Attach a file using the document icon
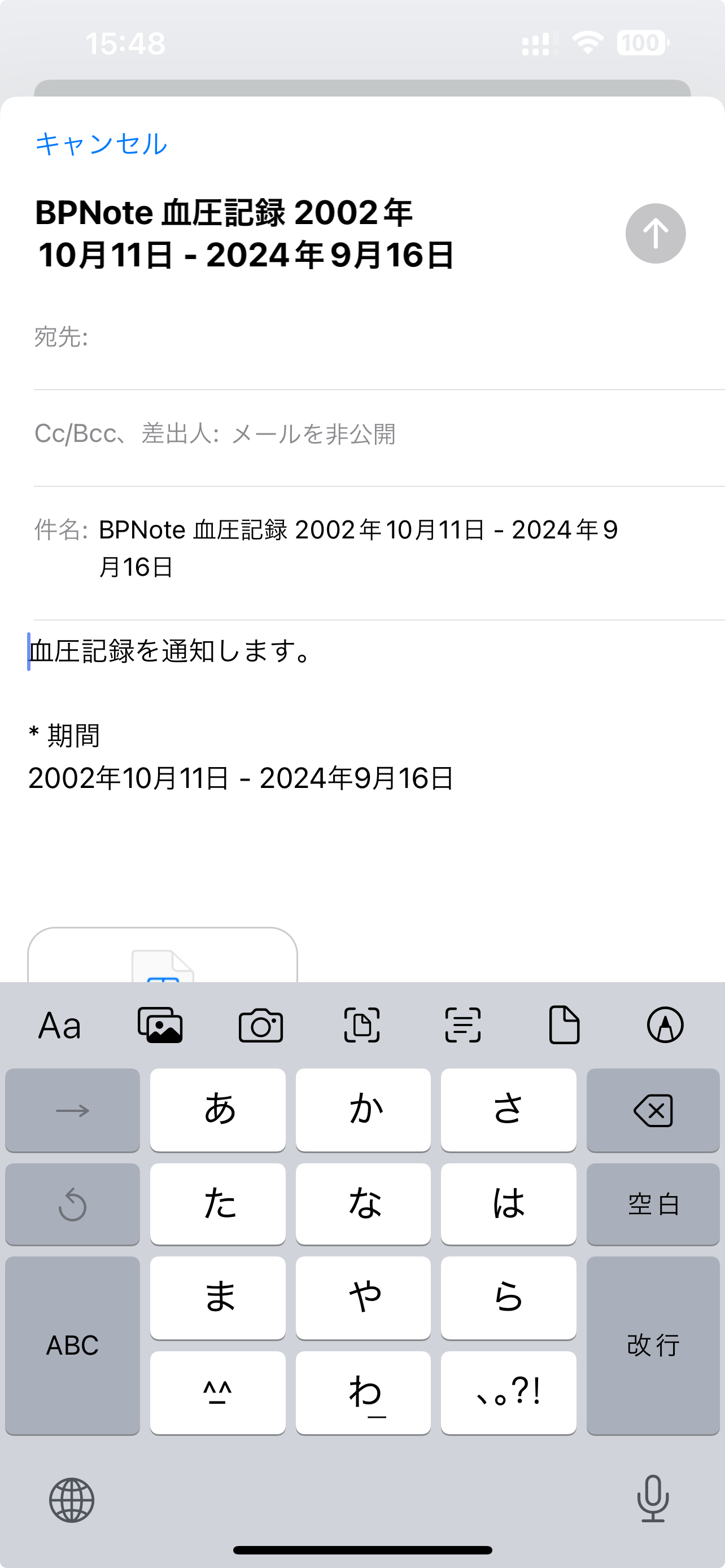 [564, 1025]
